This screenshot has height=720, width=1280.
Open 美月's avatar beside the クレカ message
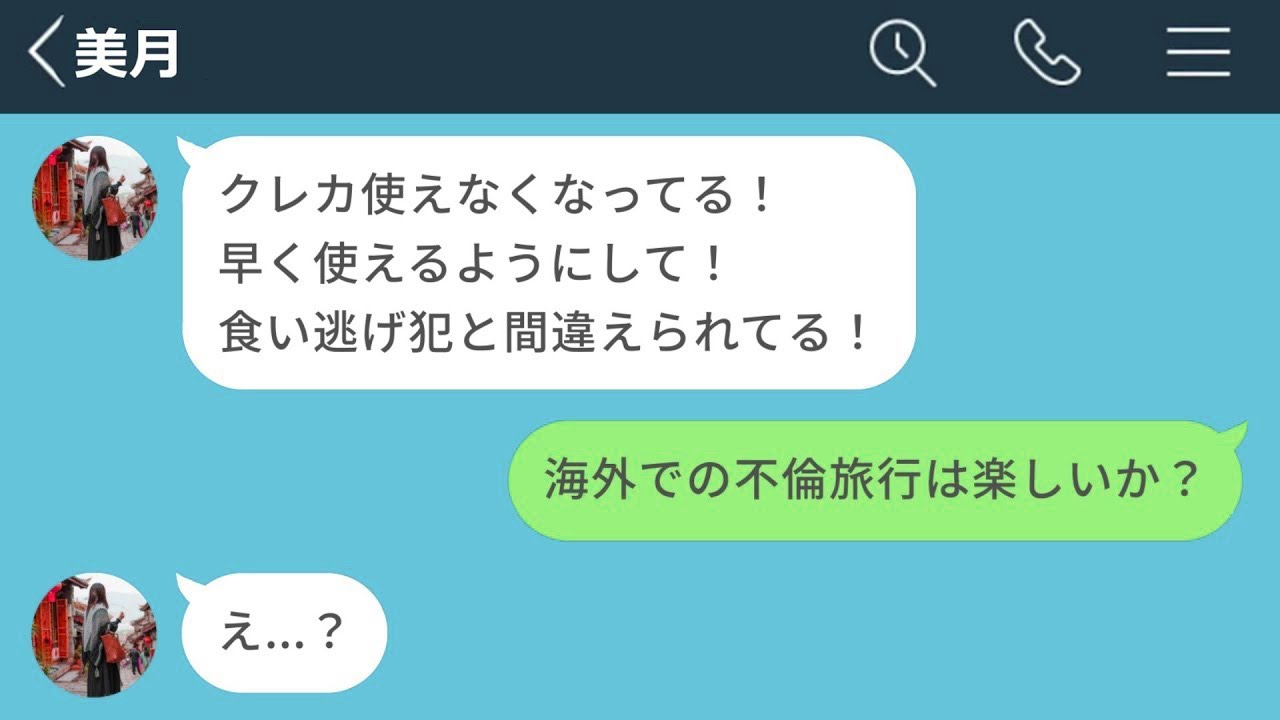click(94, 198)
